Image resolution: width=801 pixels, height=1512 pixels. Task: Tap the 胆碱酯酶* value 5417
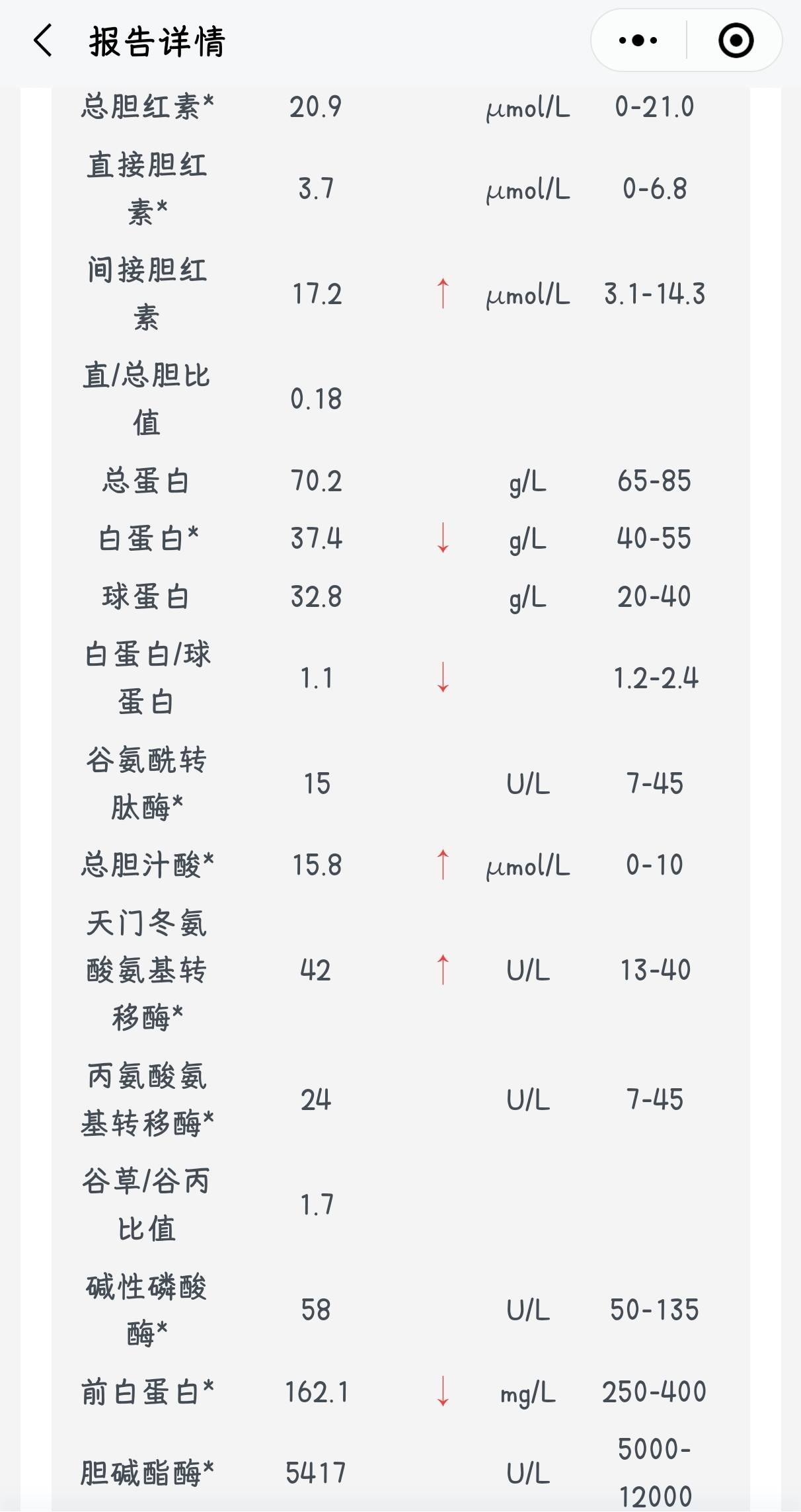tap(317, 1473)
